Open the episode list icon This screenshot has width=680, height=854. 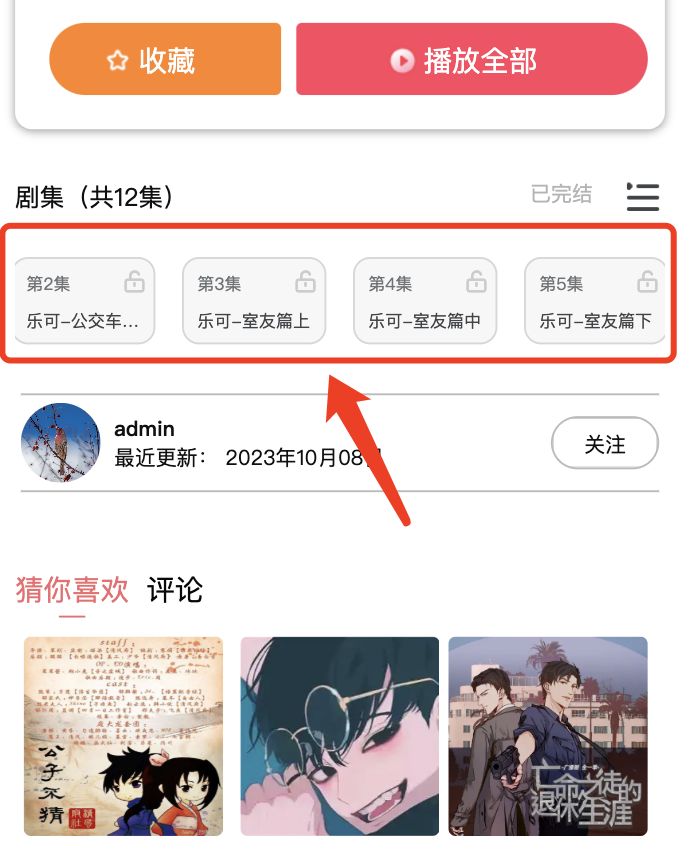[642, 196]
